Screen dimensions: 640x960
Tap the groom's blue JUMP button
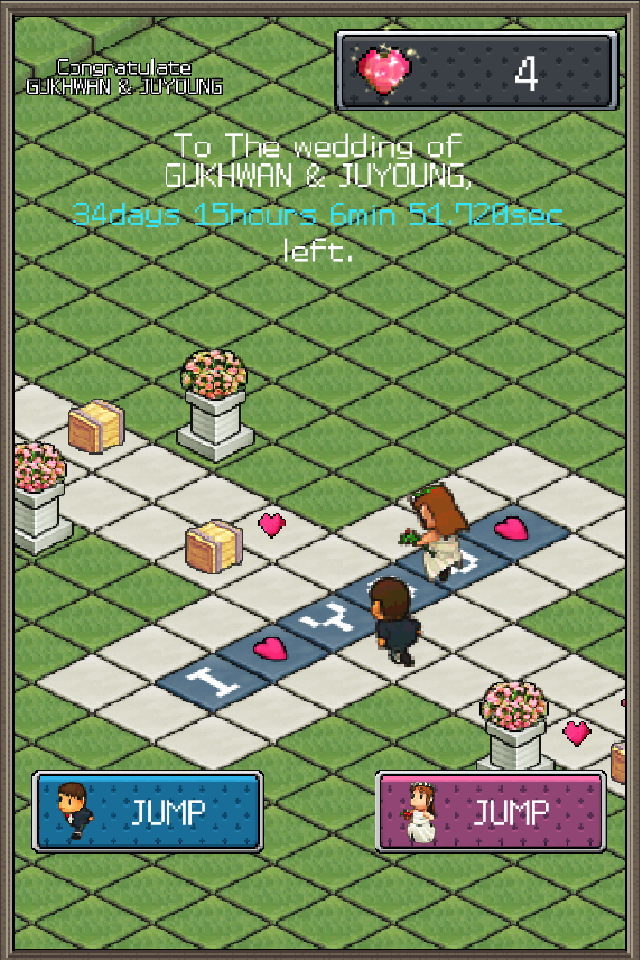[x=148, y=811]
